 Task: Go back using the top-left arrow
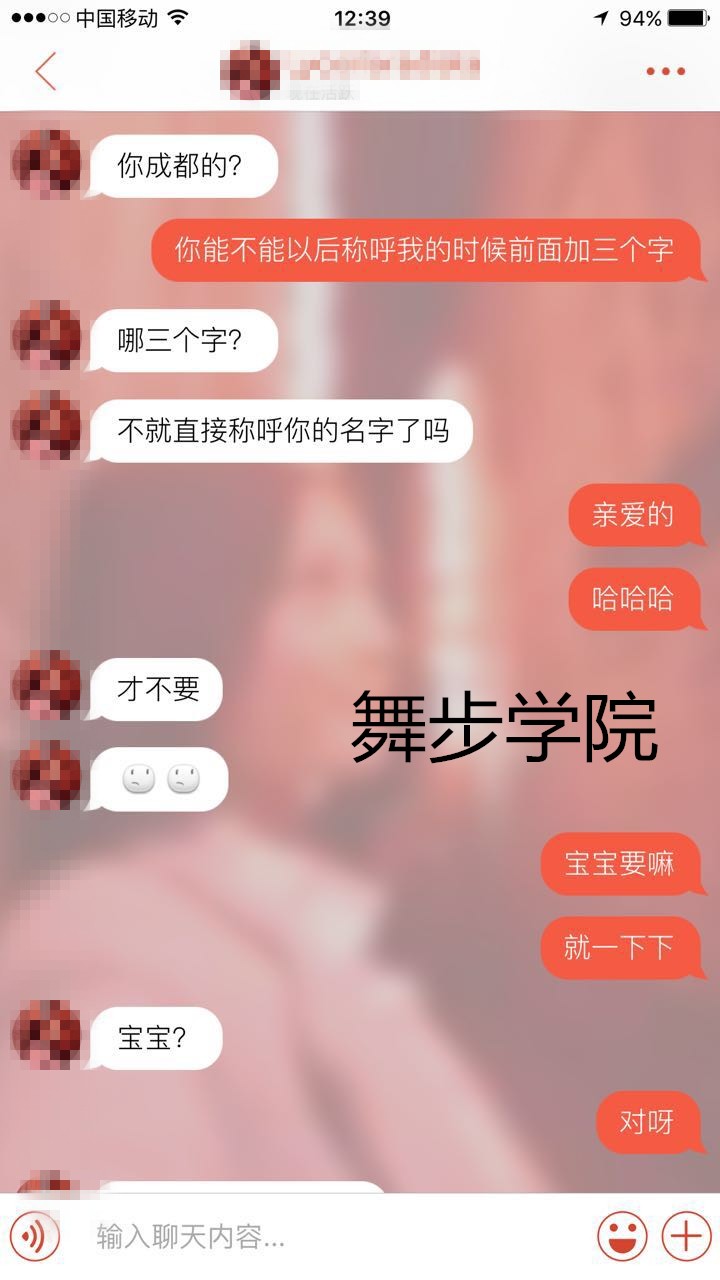point(45,72)
